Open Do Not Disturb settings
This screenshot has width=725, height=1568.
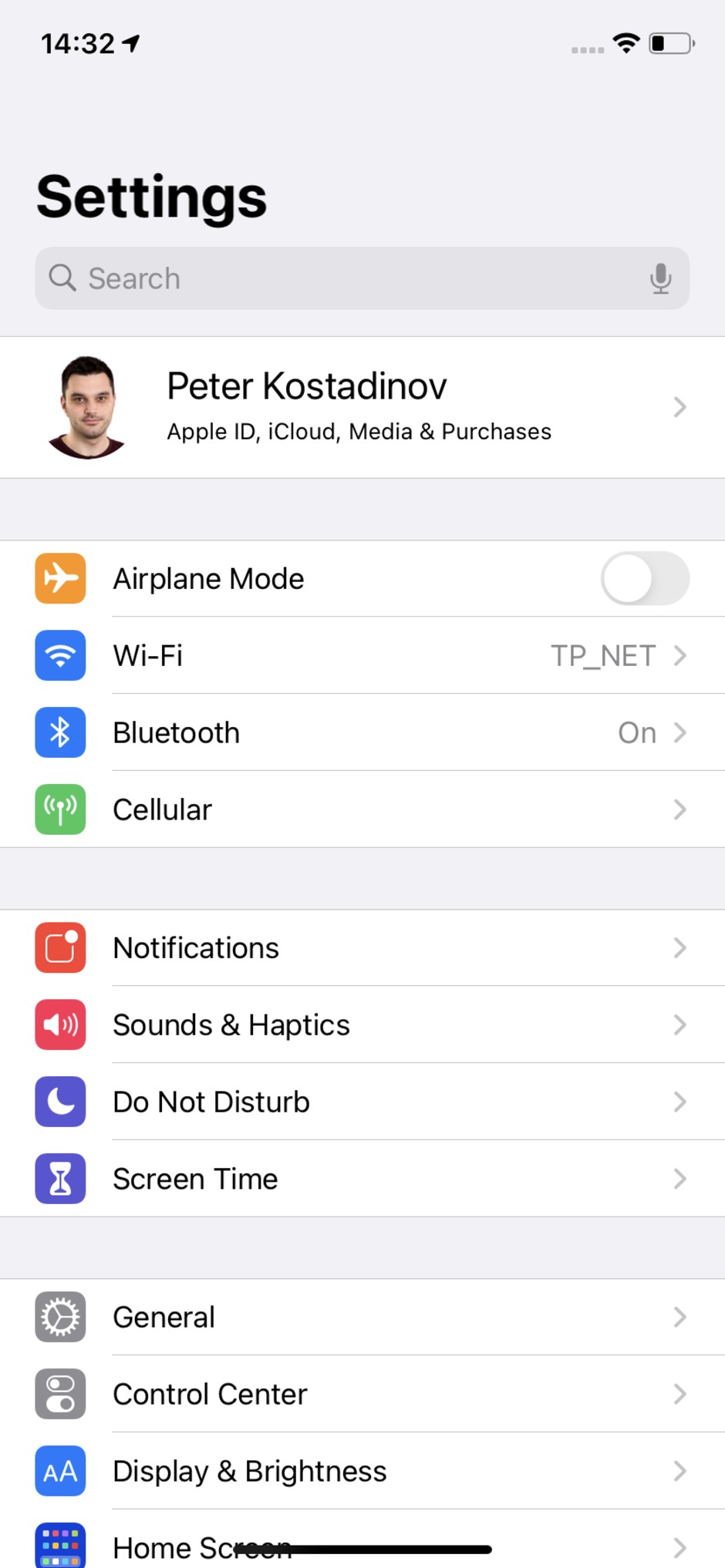pyautogui.click(x=362, y=1102)
